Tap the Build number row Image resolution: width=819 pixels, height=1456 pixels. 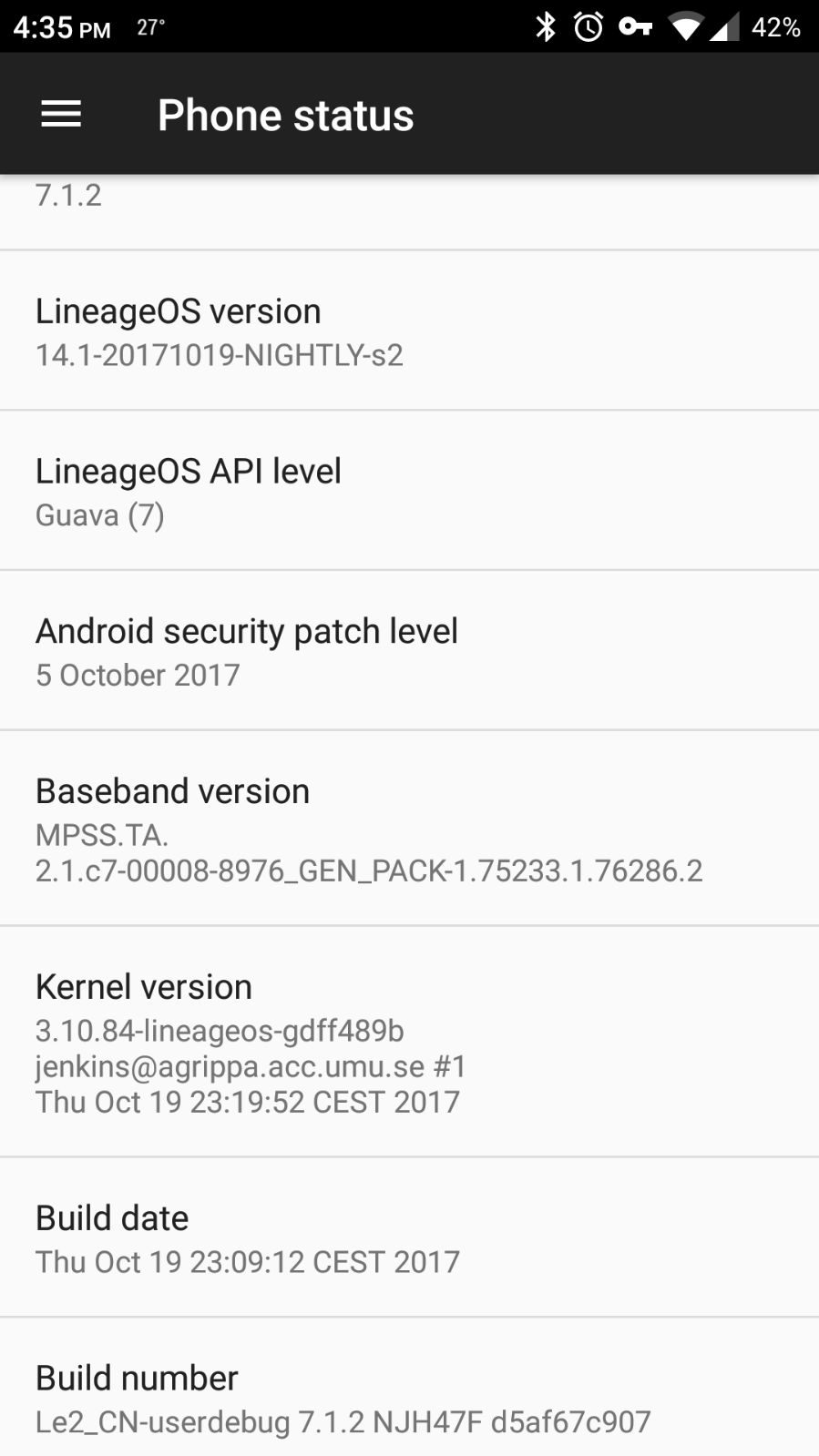point(409,1388)
